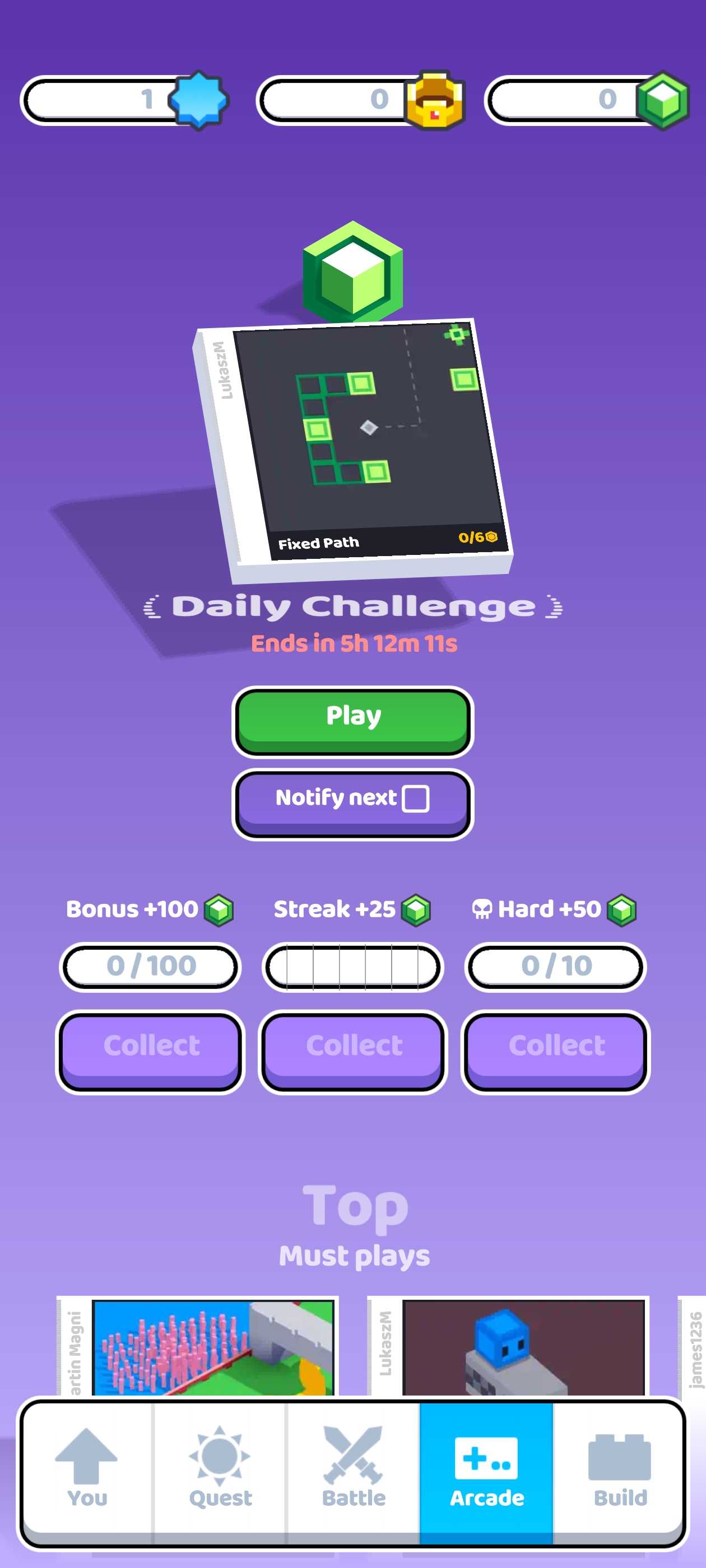
Task: Open the Battle tab
Action: coord(354,1468)
